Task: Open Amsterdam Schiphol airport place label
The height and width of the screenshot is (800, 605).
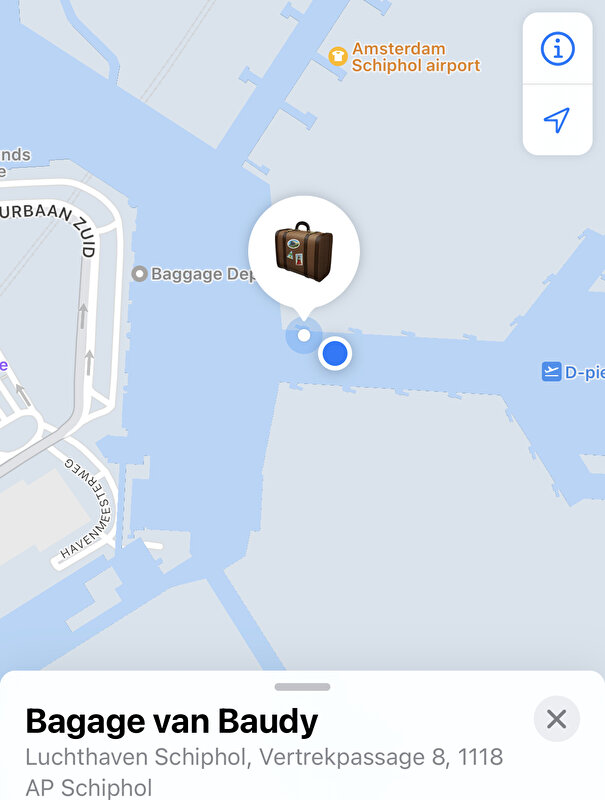Action: 404,57
